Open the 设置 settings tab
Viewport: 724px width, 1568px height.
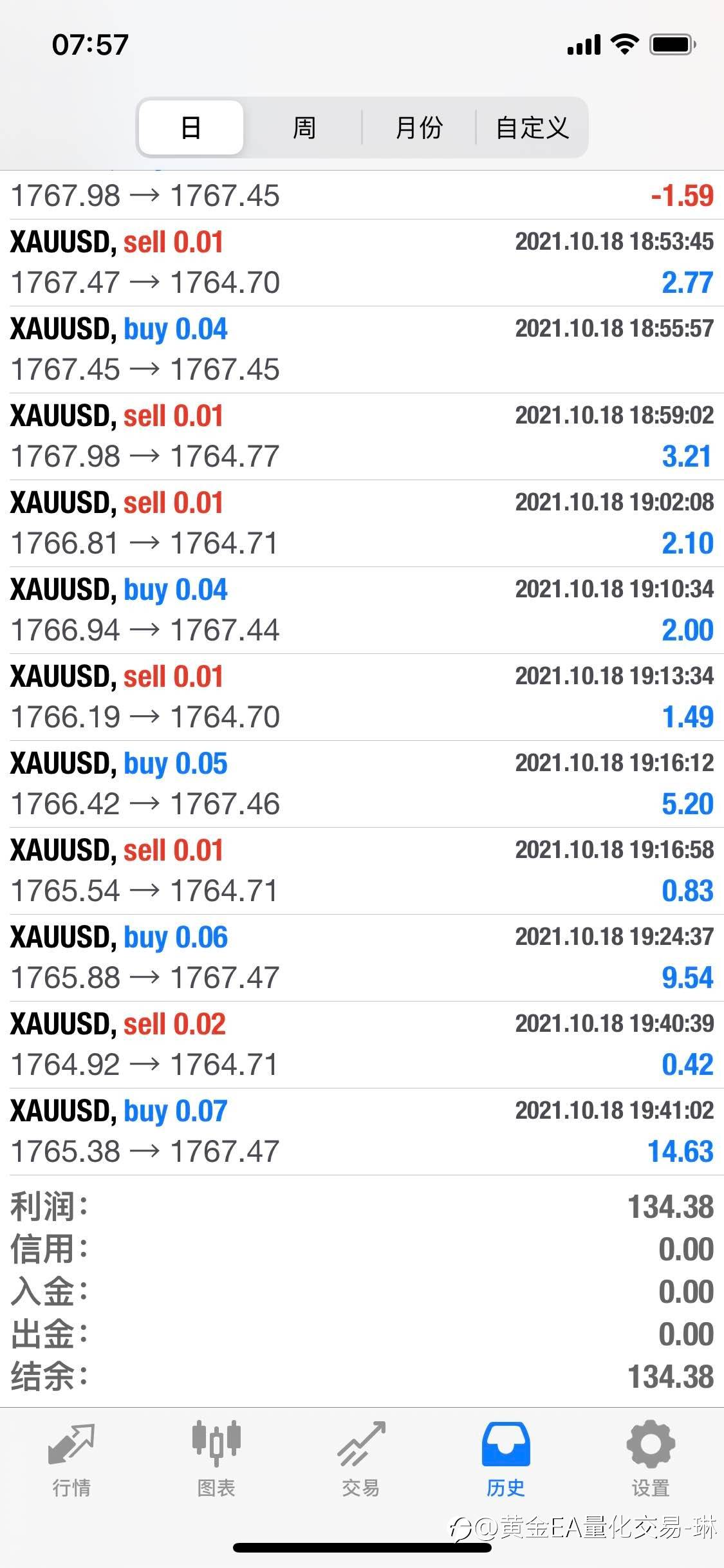[x=651, y=1460]
